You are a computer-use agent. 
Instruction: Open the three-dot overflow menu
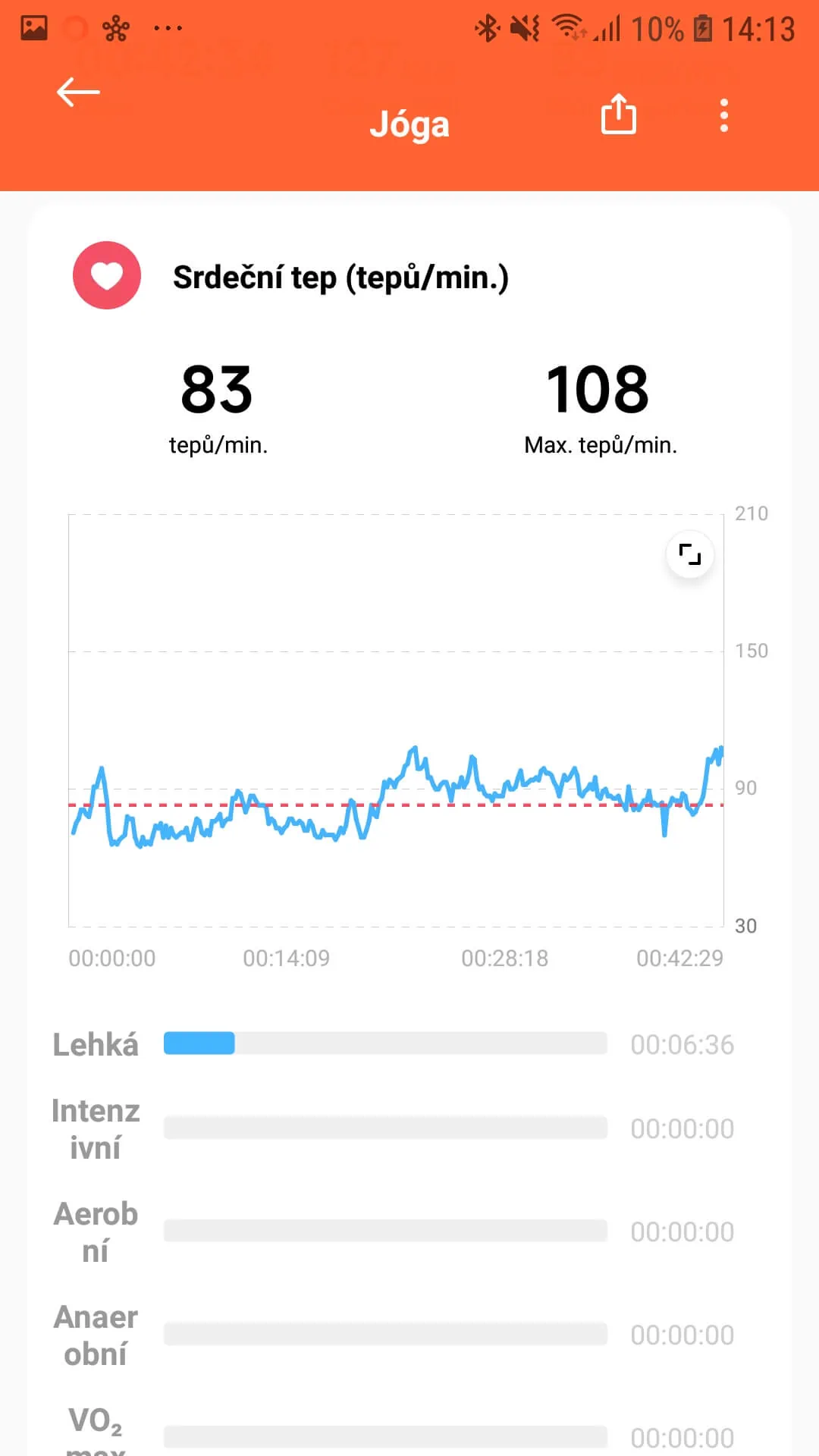click(724, 115)
